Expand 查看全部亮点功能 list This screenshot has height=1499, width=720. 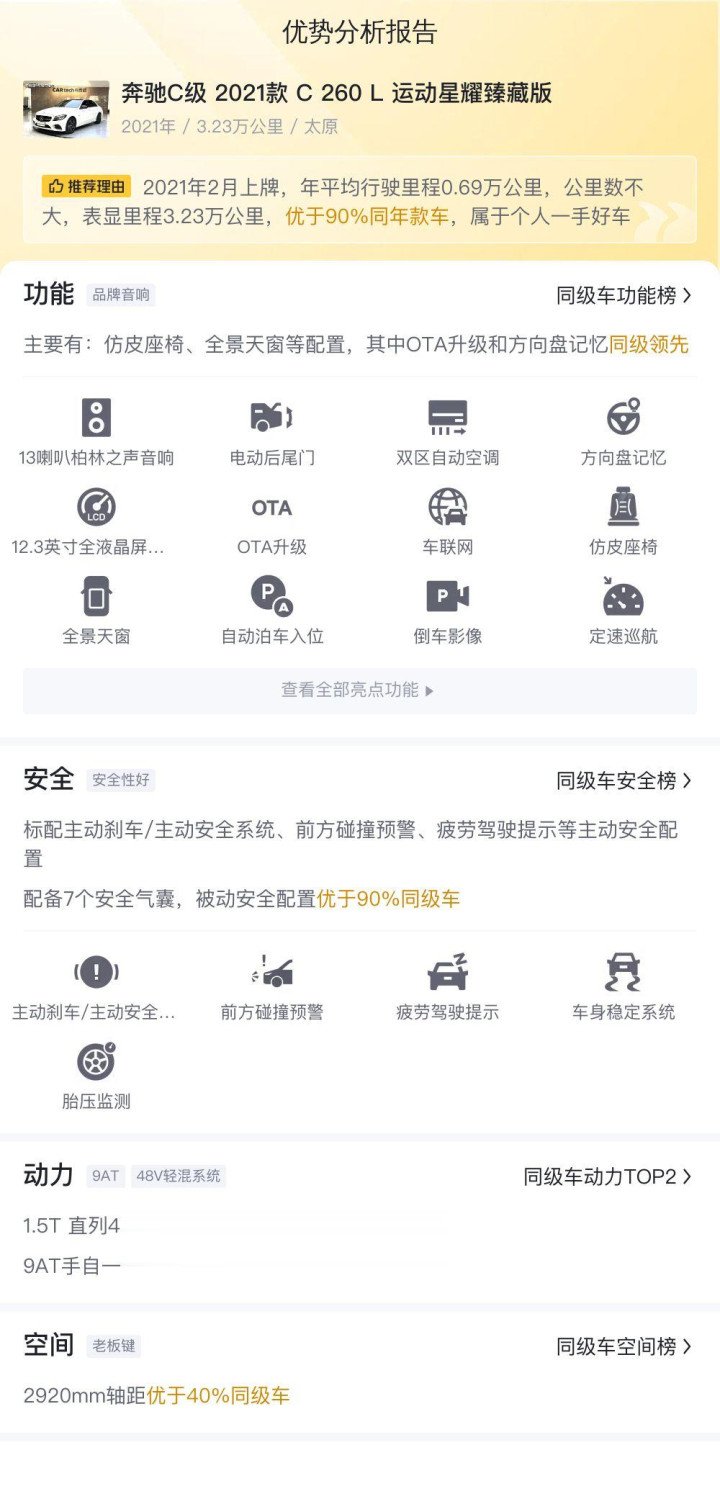359,690
